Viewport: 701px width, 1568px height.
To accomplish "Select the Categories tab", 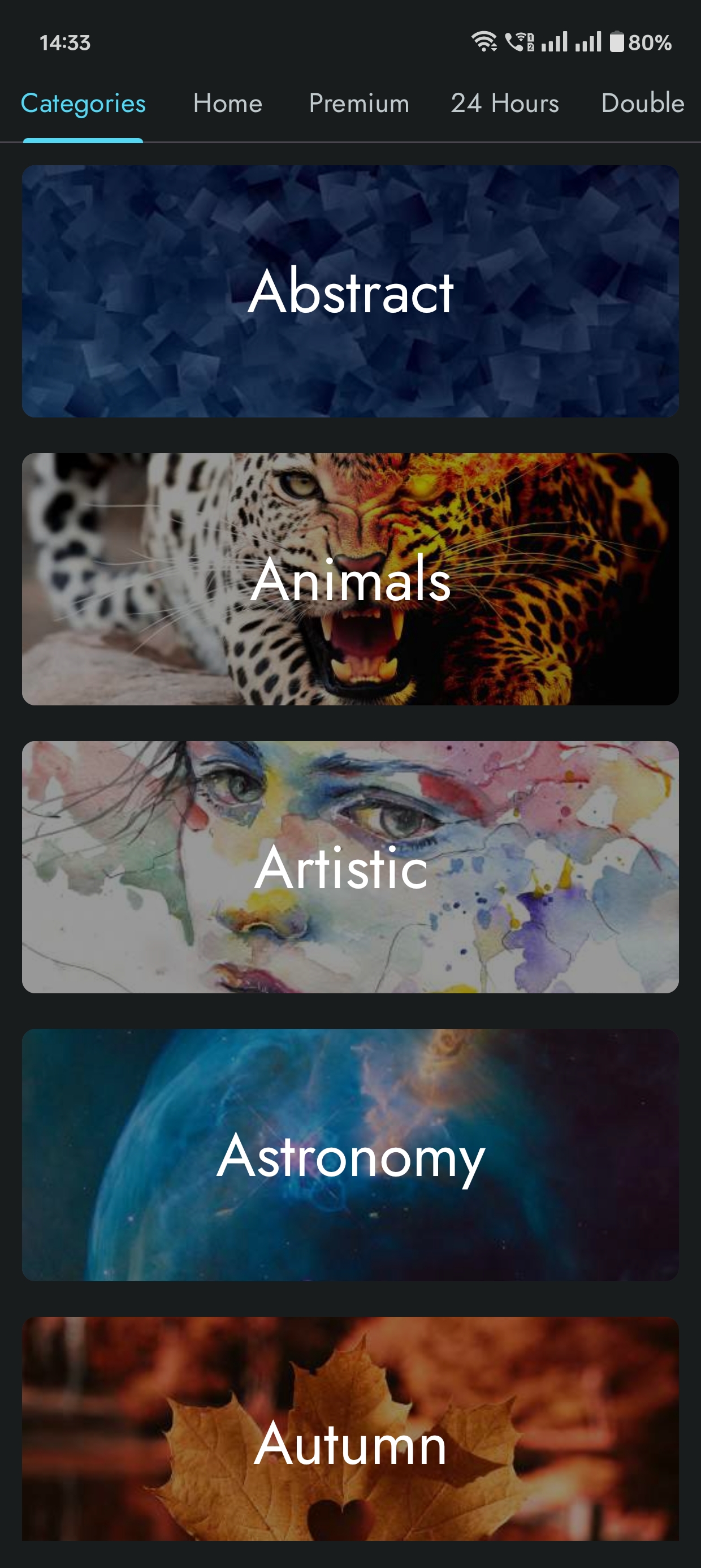I will (x=83, y=104).
